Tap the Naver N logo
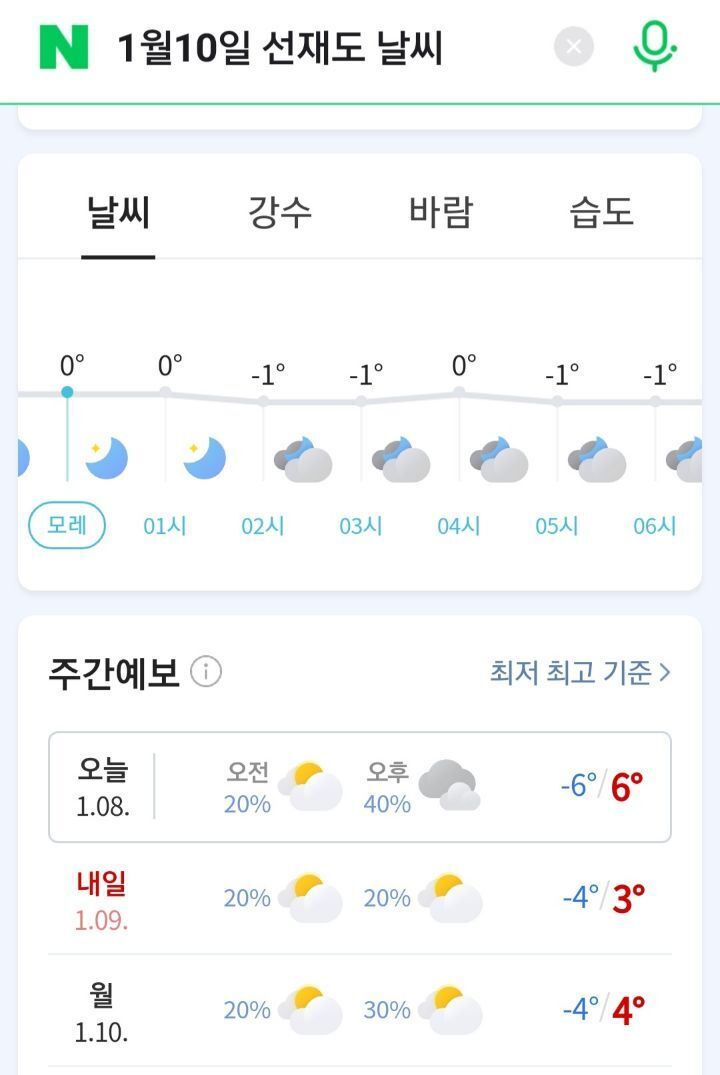 pyautogui.click(x=64, y=47)
